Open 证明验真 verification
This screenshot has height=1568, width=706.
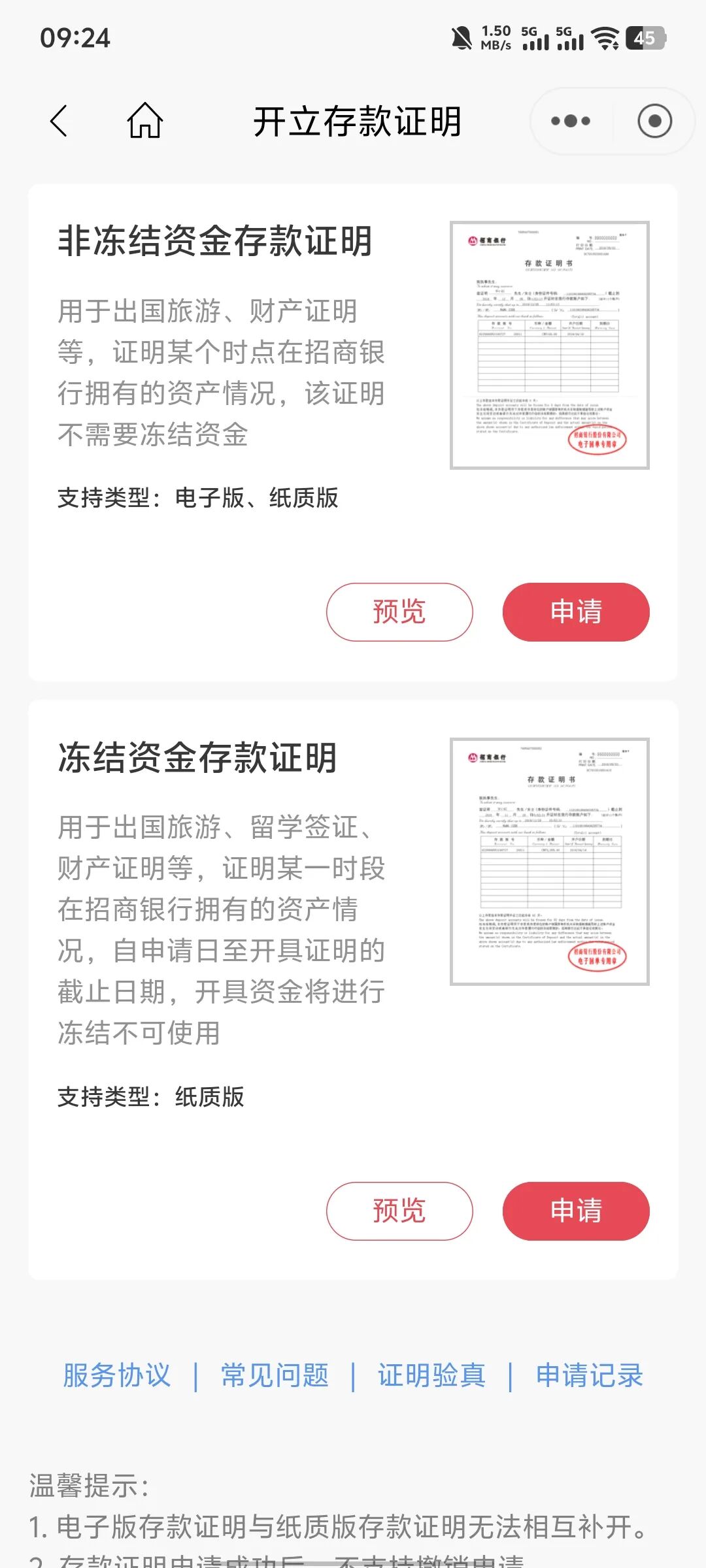431,1375
